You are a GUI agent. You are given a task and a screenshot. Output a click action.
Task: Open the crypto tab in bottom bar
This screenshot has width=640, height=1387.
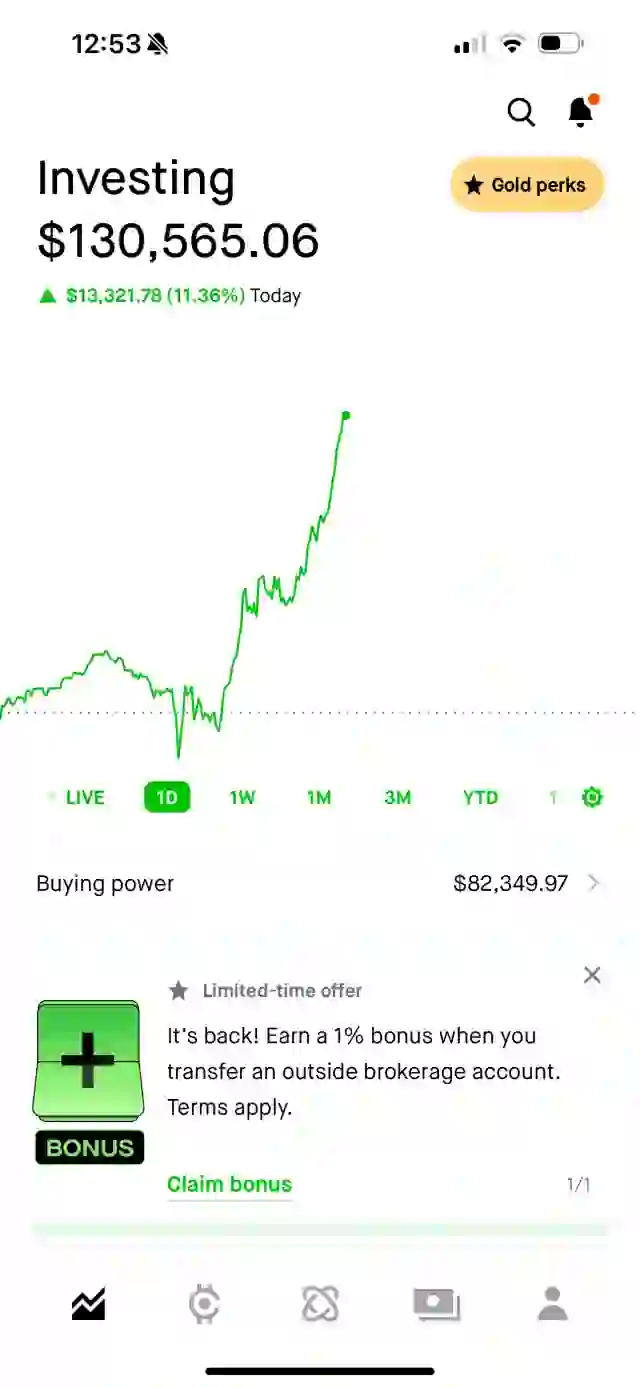(204, 1304)
